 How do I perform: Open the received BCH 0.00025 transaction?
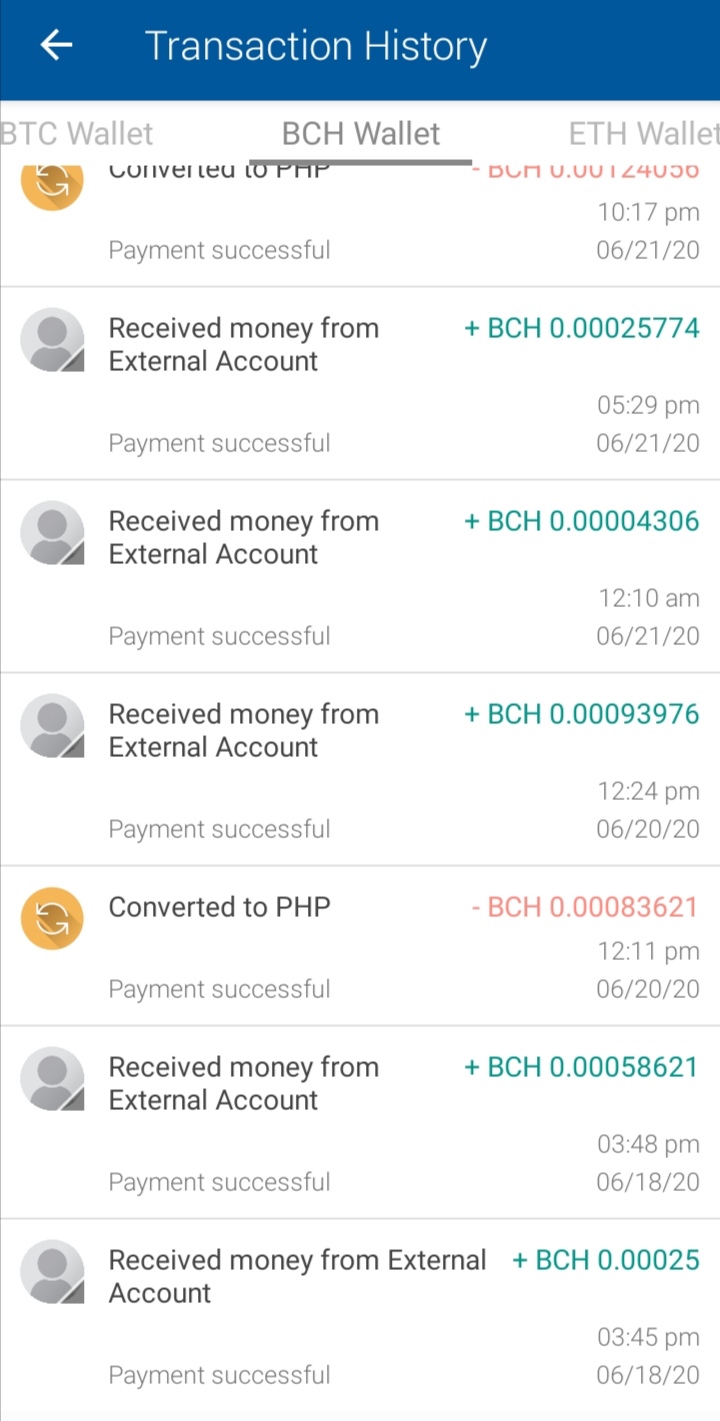coord(360,1316)
